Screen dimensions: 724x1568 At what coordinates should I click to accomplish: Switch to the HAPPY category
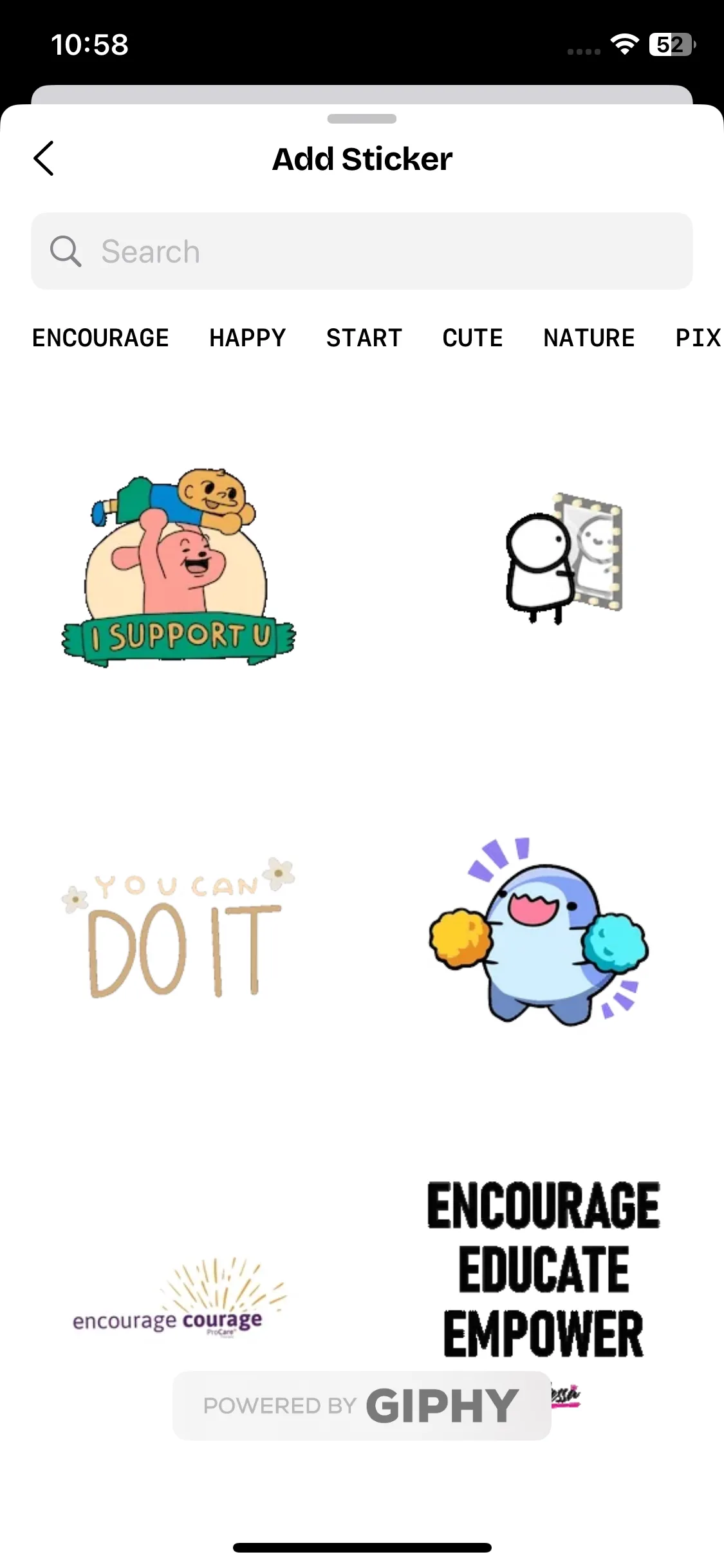coord(248,337)
